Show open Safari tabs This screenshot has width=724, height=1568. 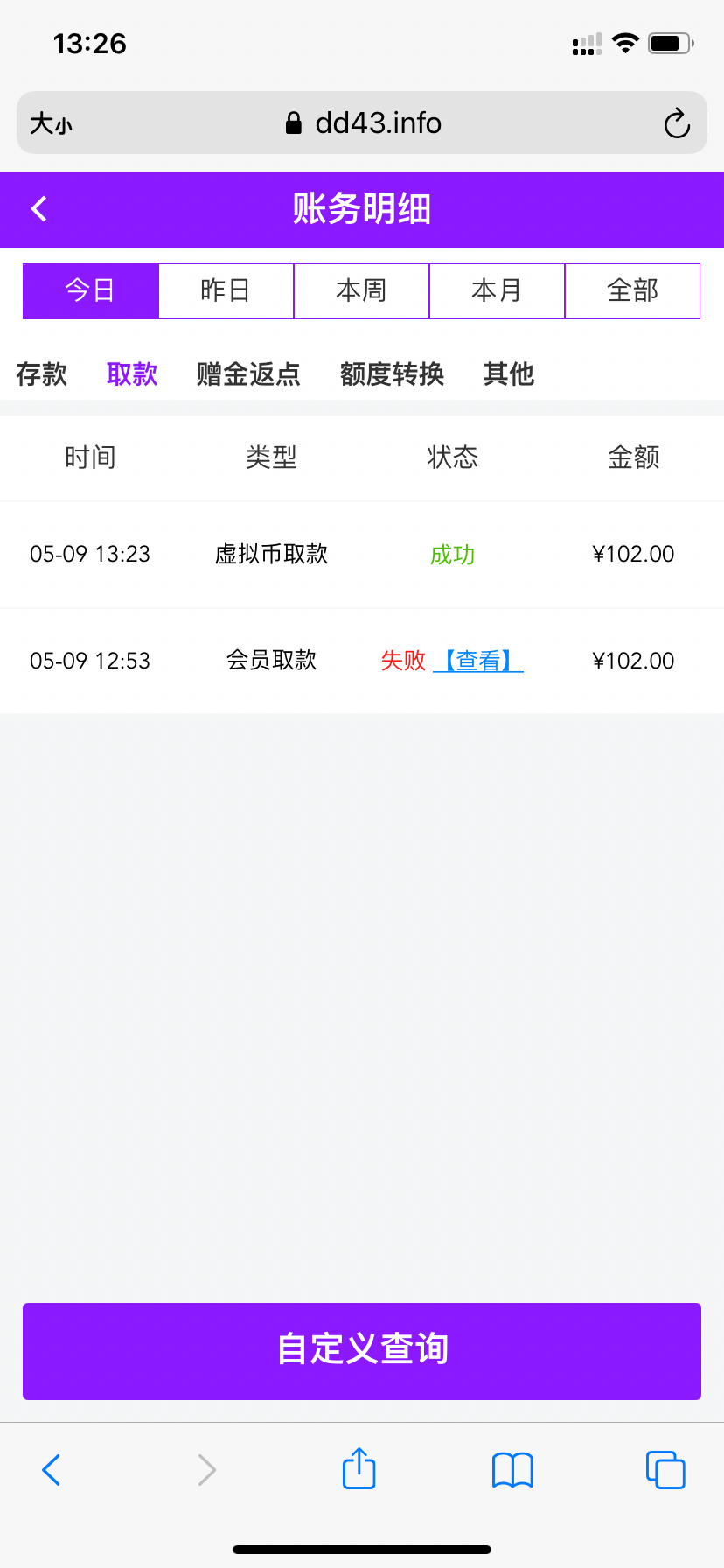coord(665,1469)
